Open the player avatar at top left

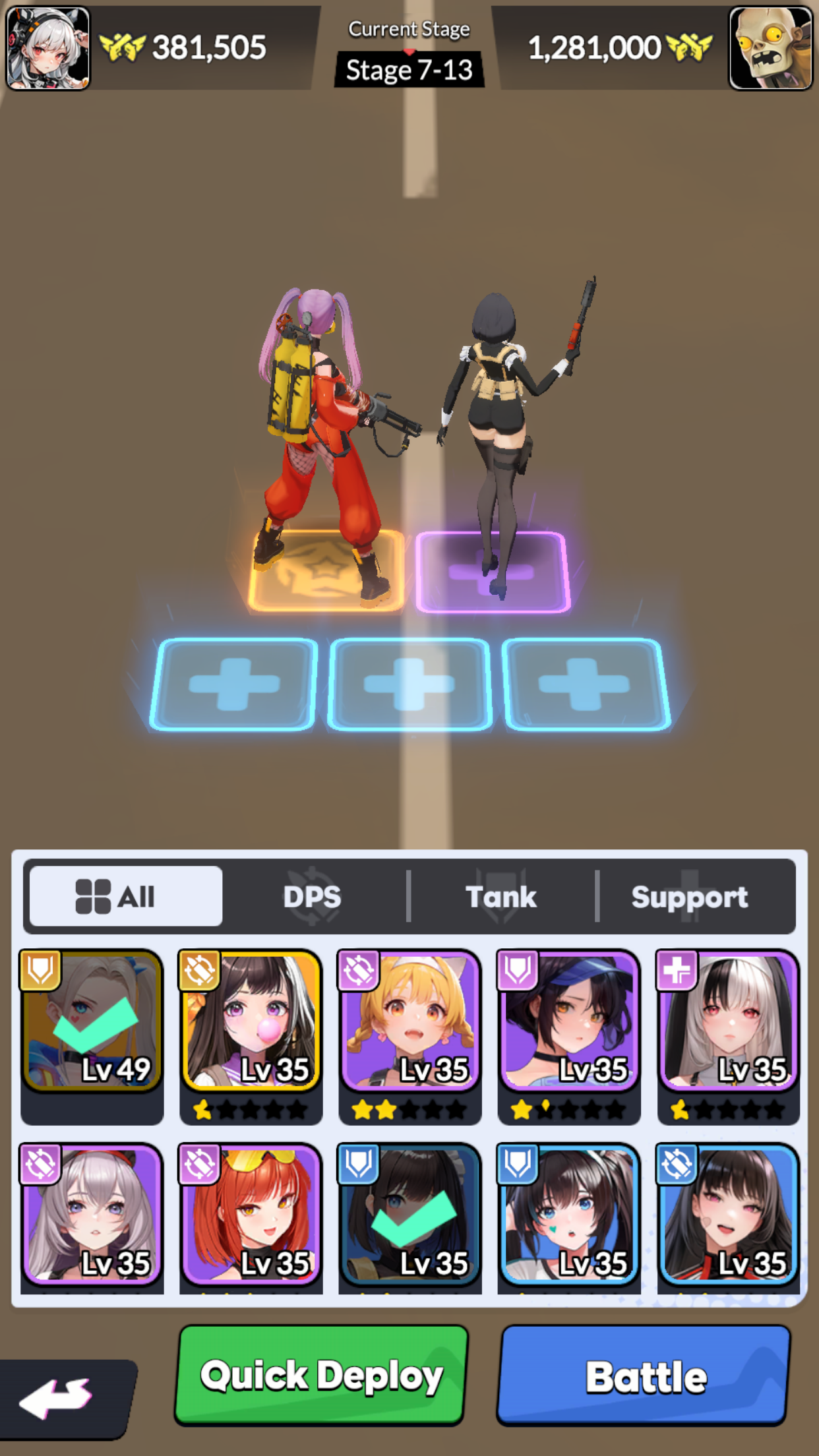[47, 47]
